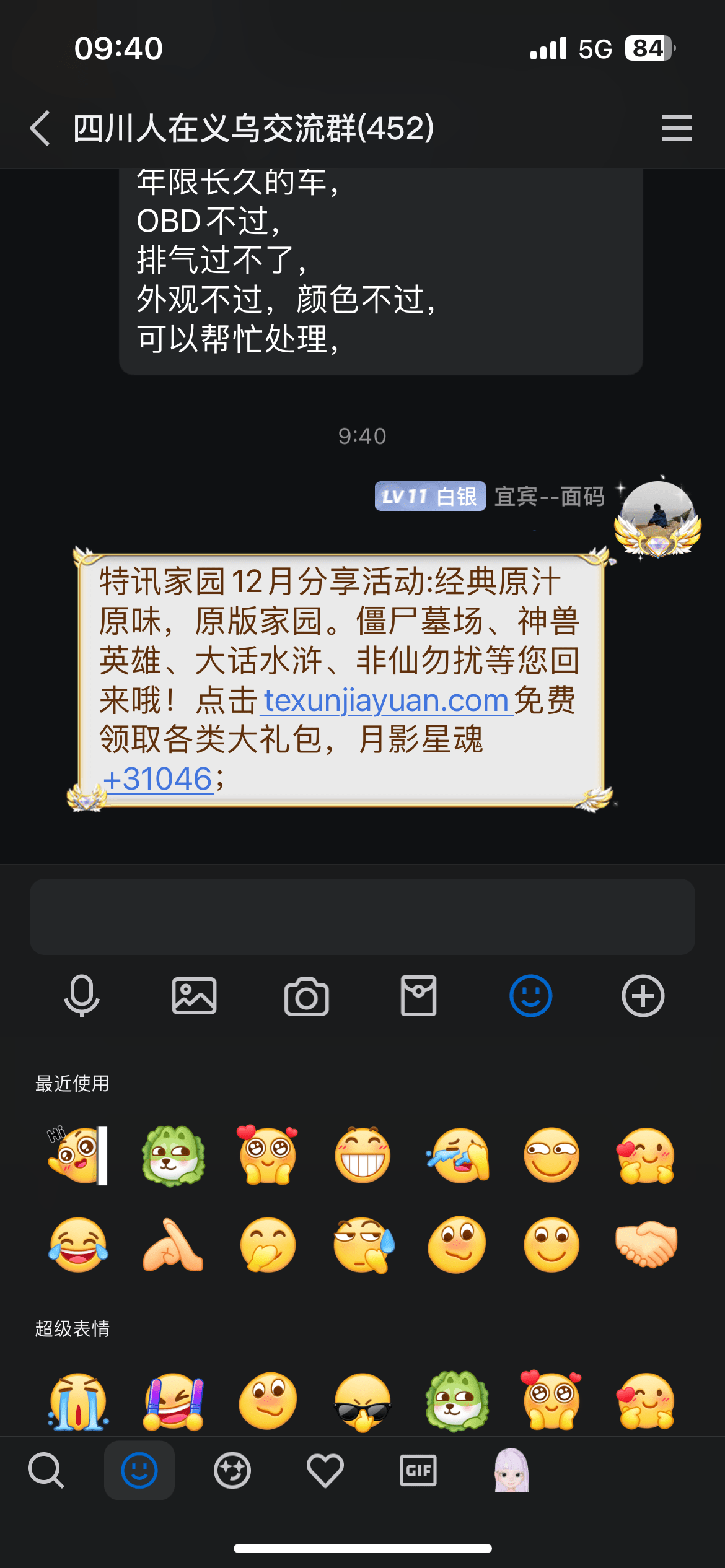Screen dimensions: 725x1568
Task: Open the red envelope icon
Action: [x=418, y=996]
